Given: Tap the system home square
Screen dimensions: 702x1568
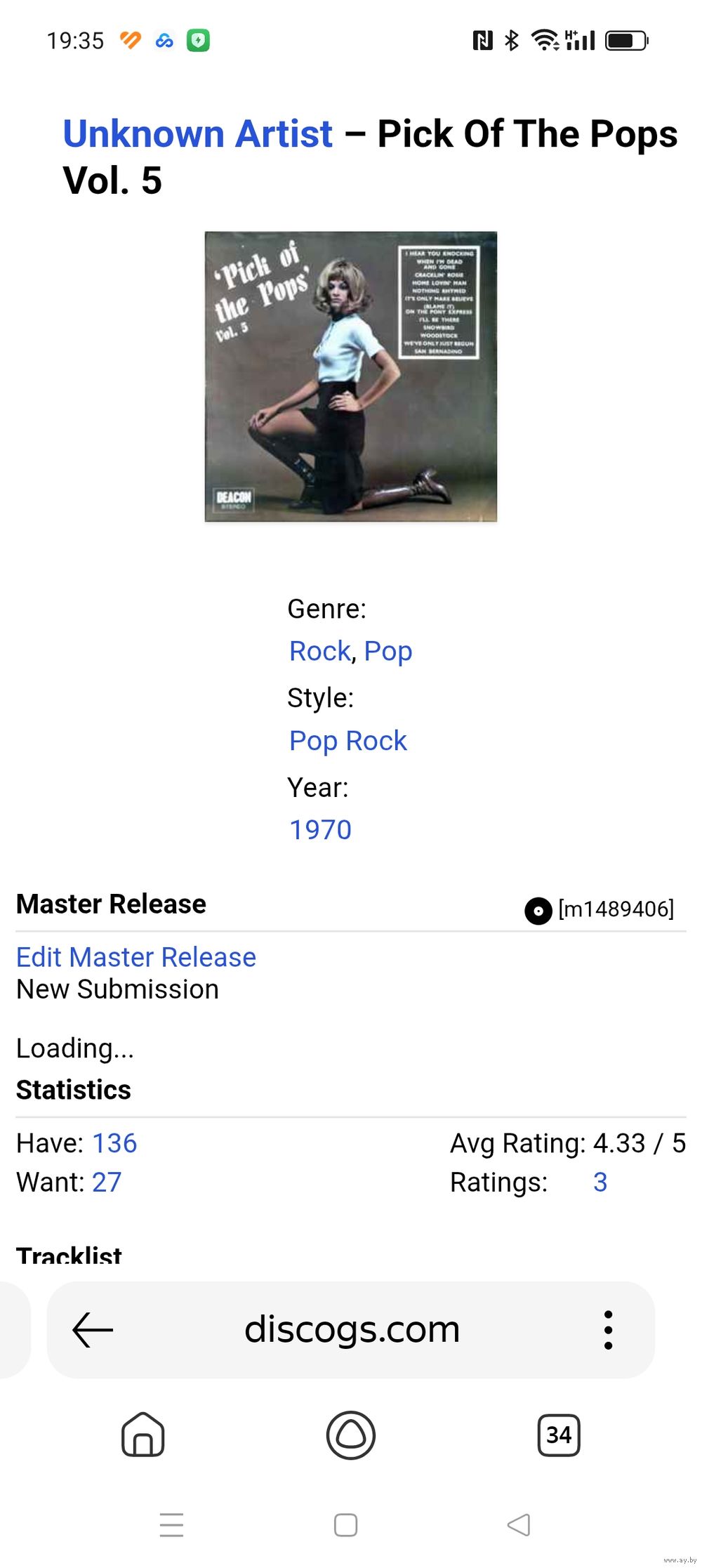Looking at the screenshot, I should pyautogui.click(x=345, y=1524).
